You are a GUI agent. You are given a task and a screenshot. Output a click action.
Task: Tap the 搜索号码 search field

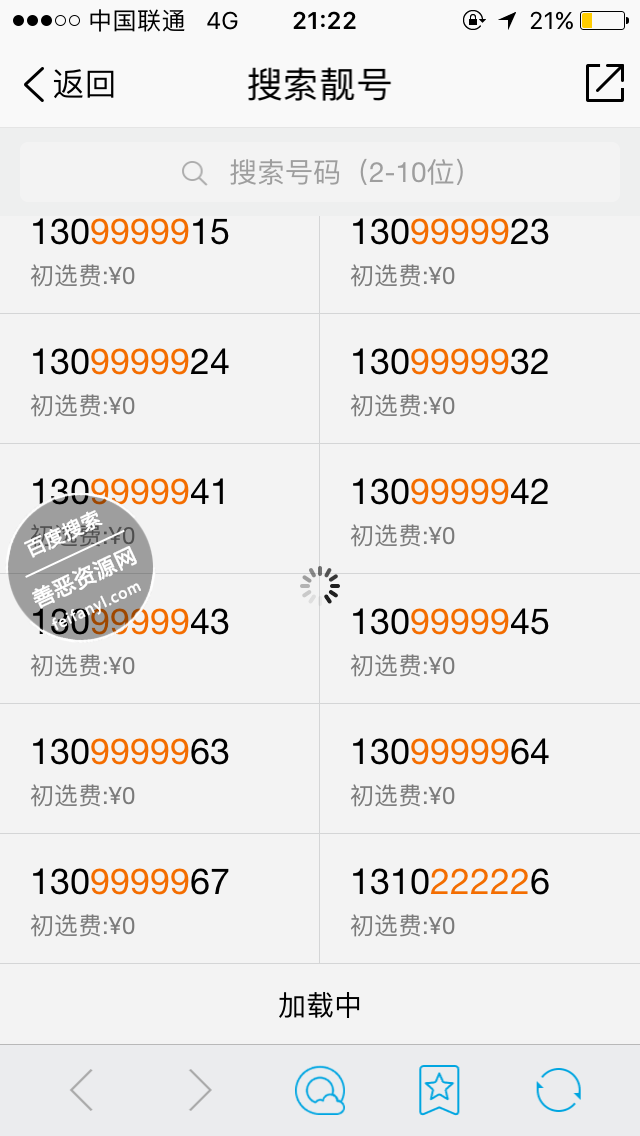(x=320, y=173)
